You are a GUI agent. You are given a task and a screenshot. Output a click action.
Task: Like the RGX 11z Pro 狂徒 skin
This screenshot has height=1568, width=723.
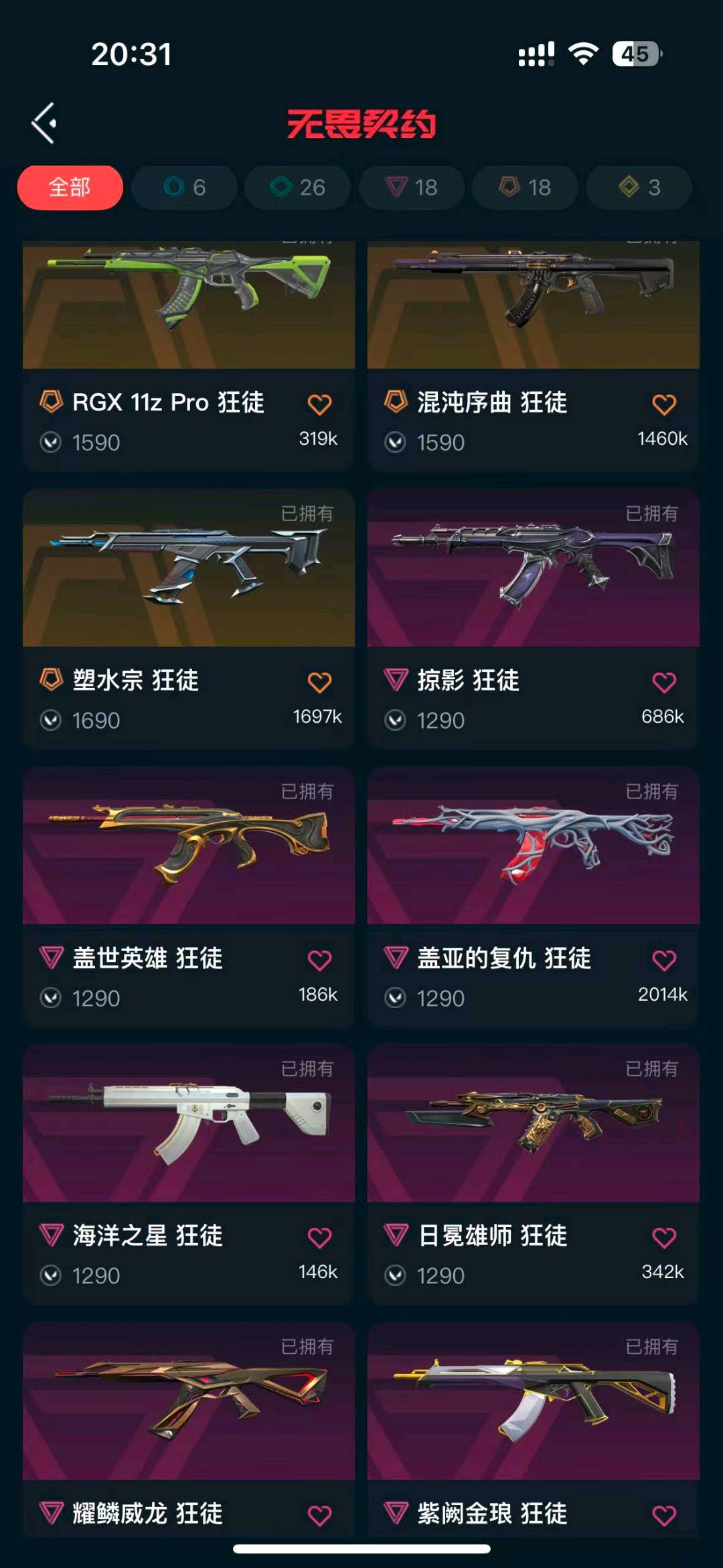[319, 404]
